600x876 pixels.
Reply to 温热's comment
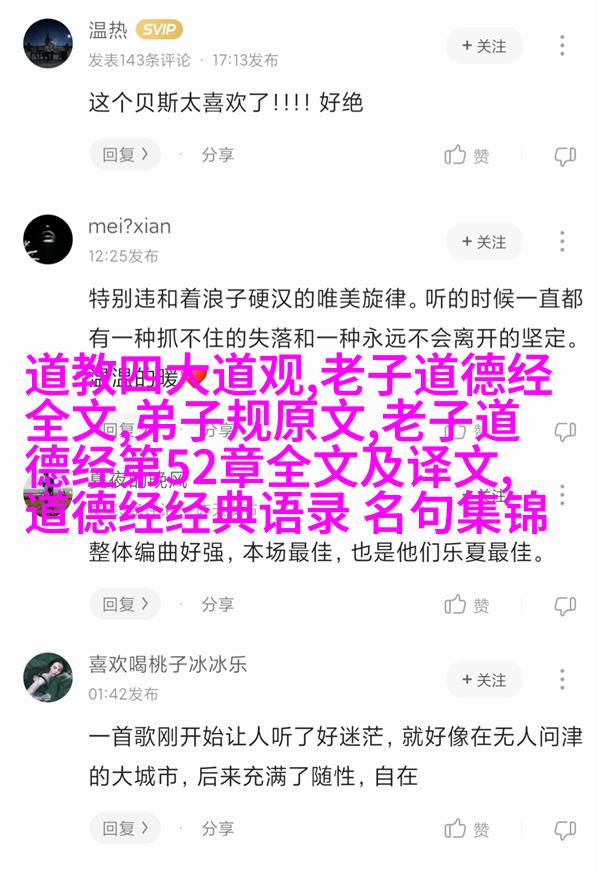(x=125, y=155)
